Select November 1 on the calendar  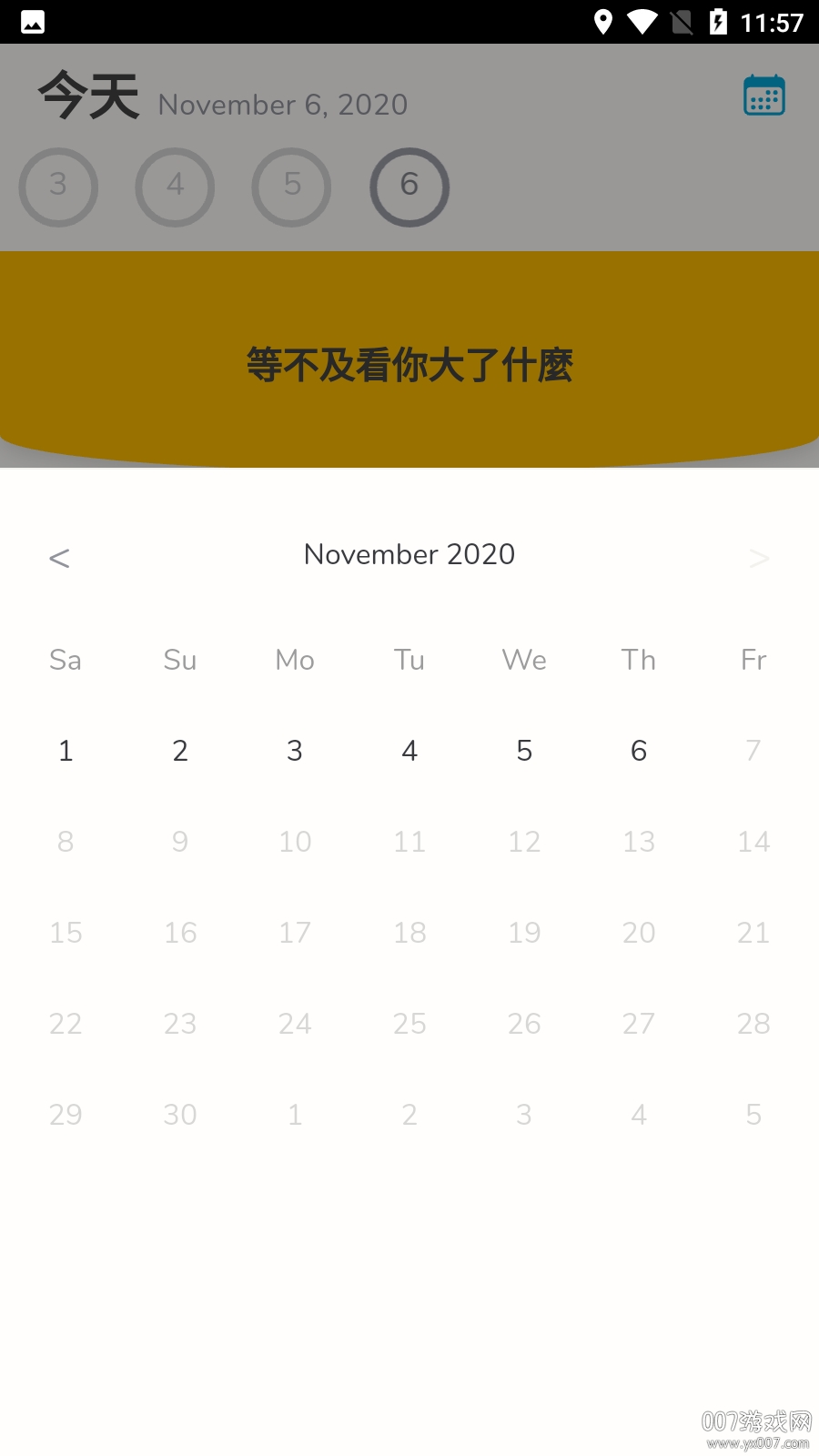coord(65,750)
